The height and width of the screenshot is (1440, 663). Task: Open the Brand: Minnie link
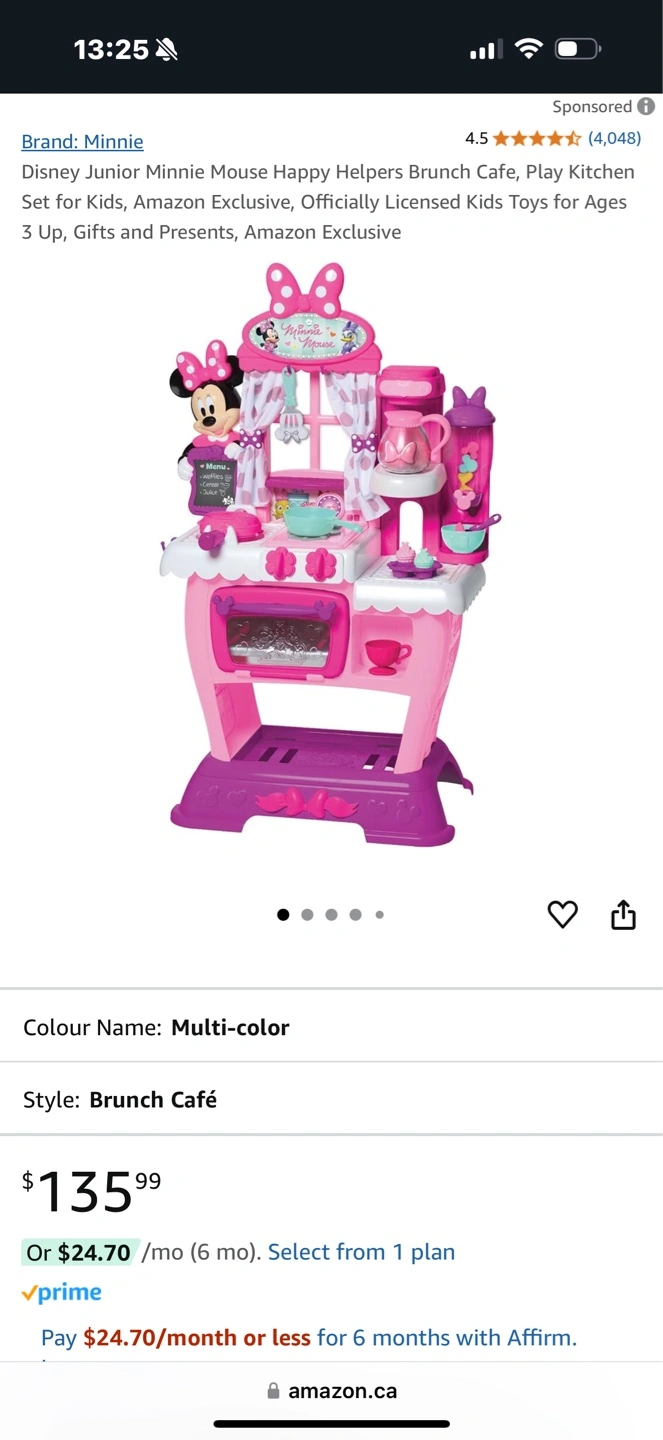click(82, 141)
